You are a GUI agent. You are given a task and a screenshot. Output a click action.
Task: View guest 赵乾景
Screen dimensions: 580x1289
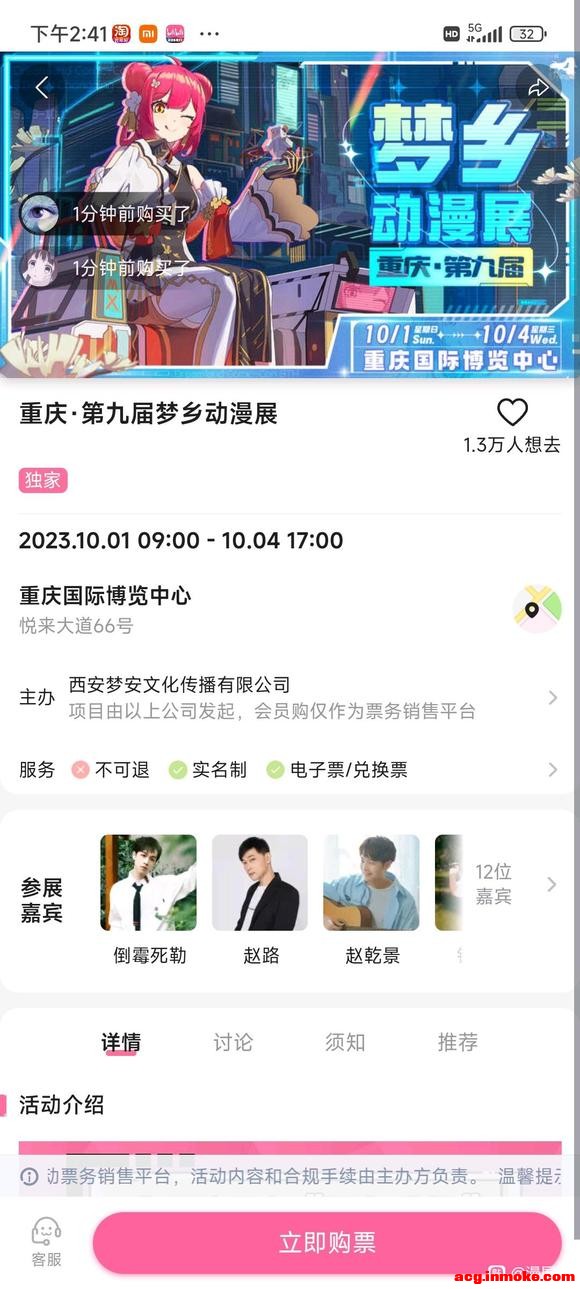click(372, 900)
